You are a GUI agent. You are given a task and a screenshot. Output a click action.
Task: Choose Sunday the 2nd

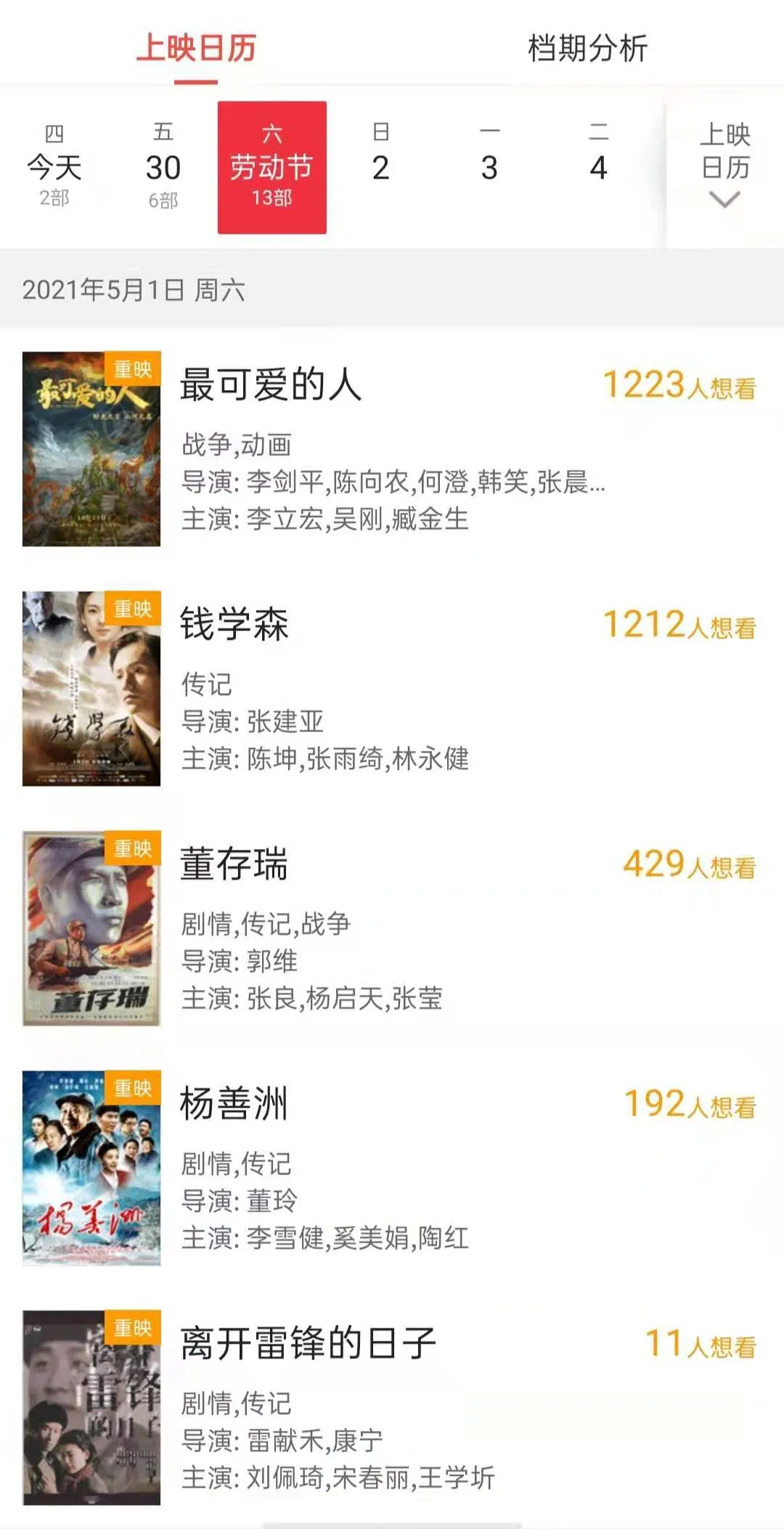click(x=381, y=167)
